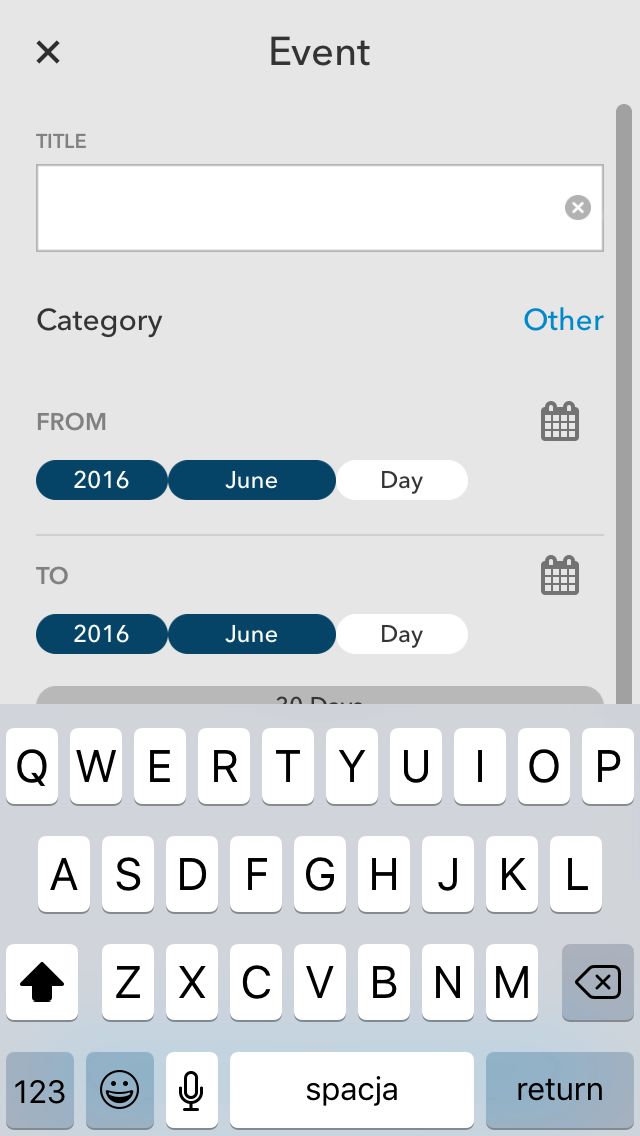Close the Event screen
This screenshot has width=640, height=1136.
pyautogui.click(x=48, y=52)
